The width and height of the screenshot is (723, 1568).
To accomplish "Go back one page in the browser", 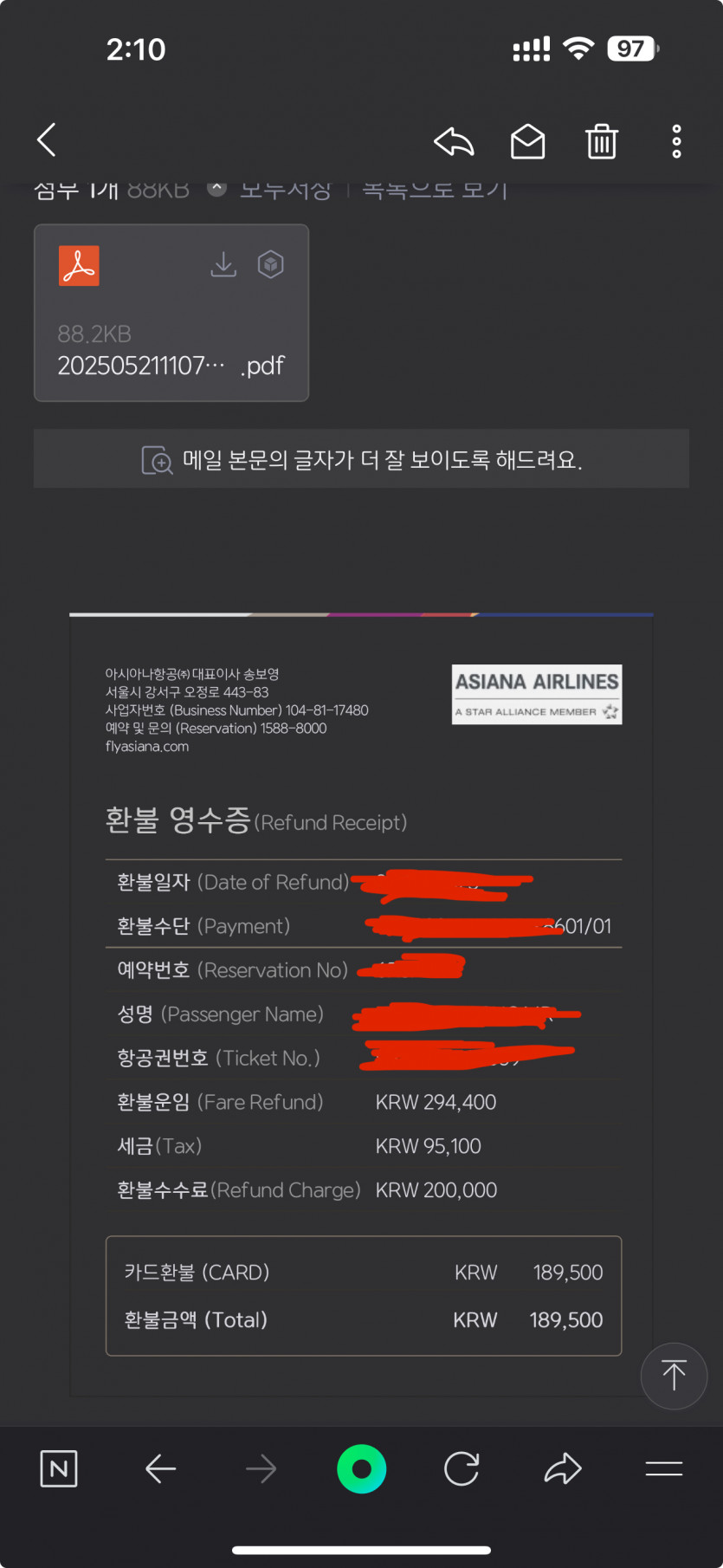I will [x=160, y=1468].
